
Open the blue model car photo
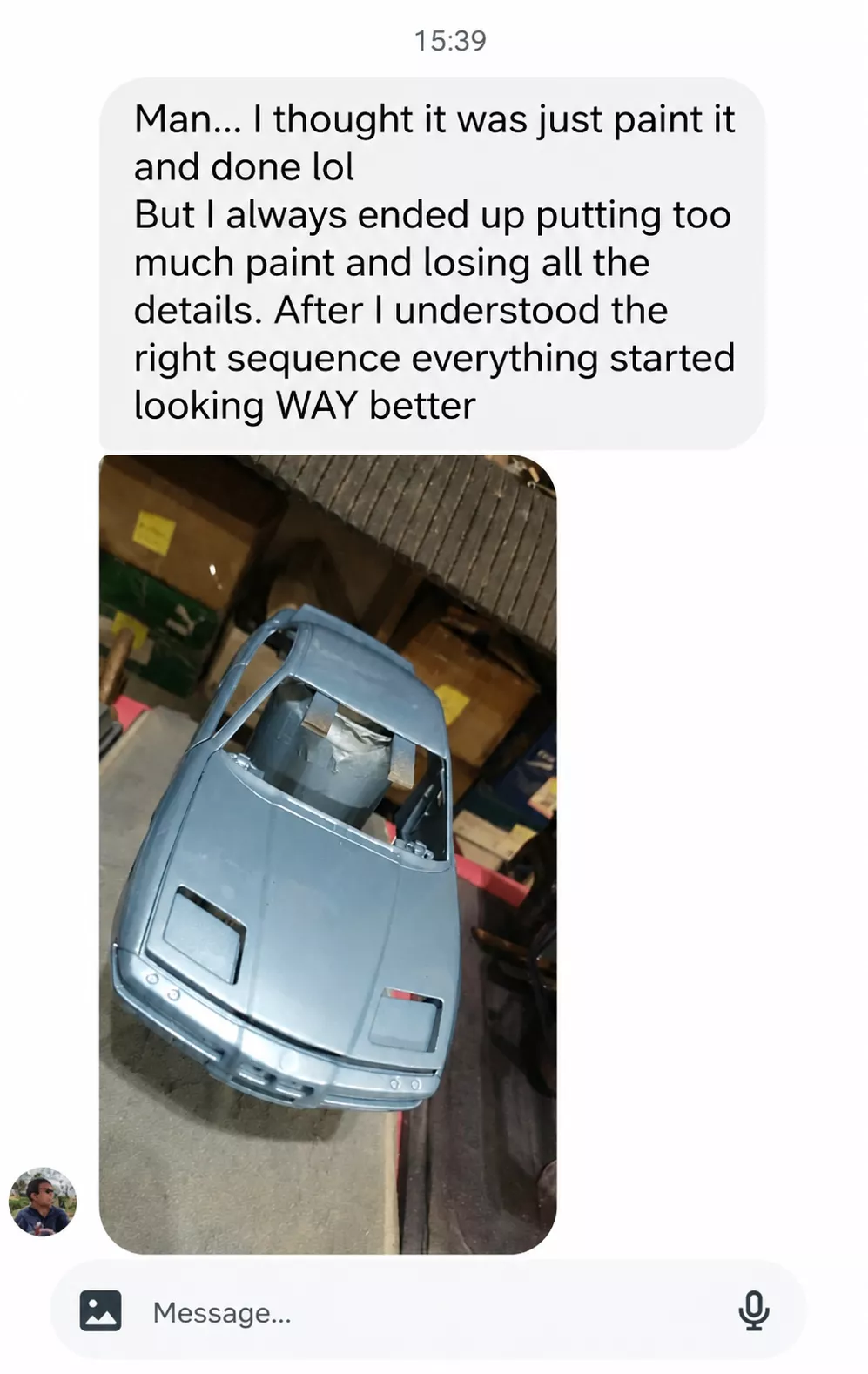[327, 854]
